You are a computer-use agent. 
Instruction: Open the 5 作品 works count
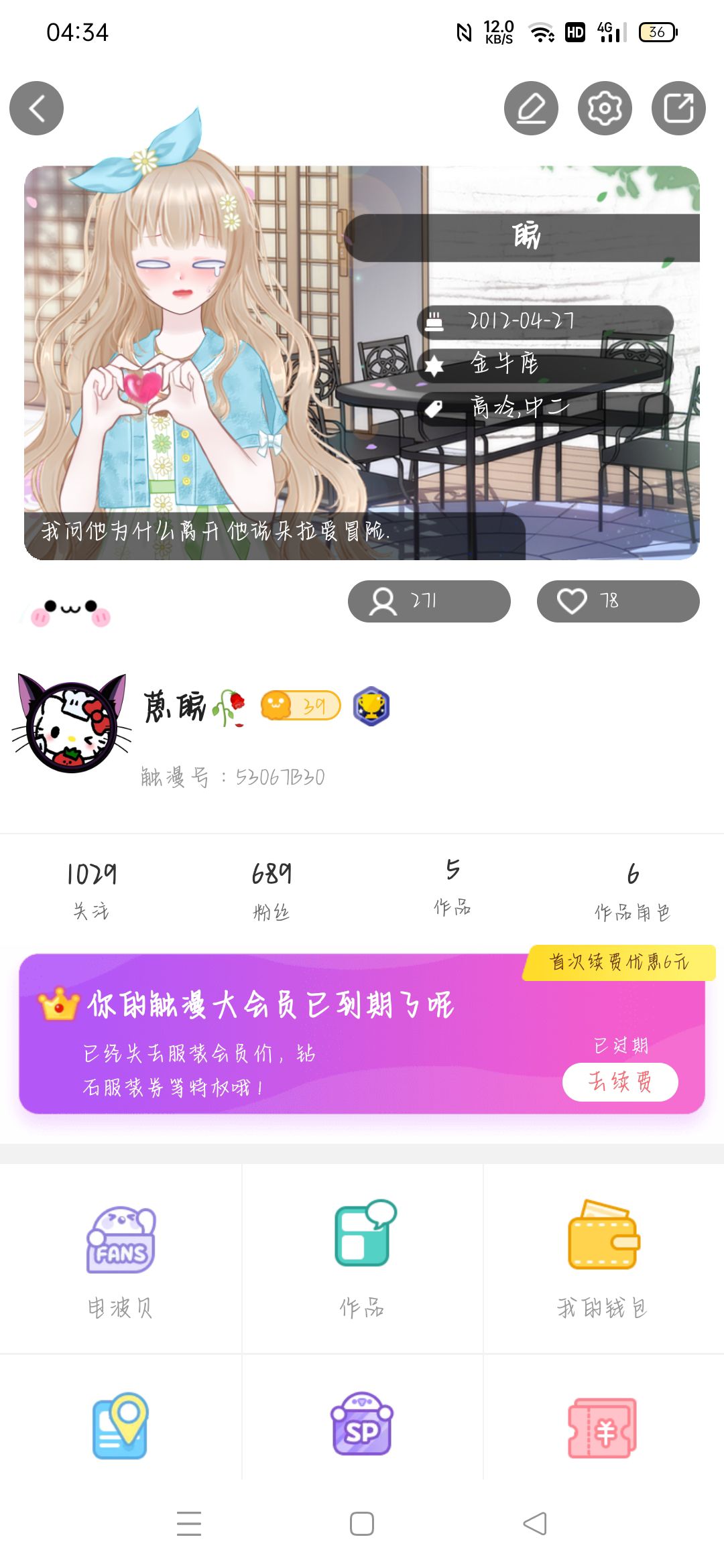click(452, 887)
